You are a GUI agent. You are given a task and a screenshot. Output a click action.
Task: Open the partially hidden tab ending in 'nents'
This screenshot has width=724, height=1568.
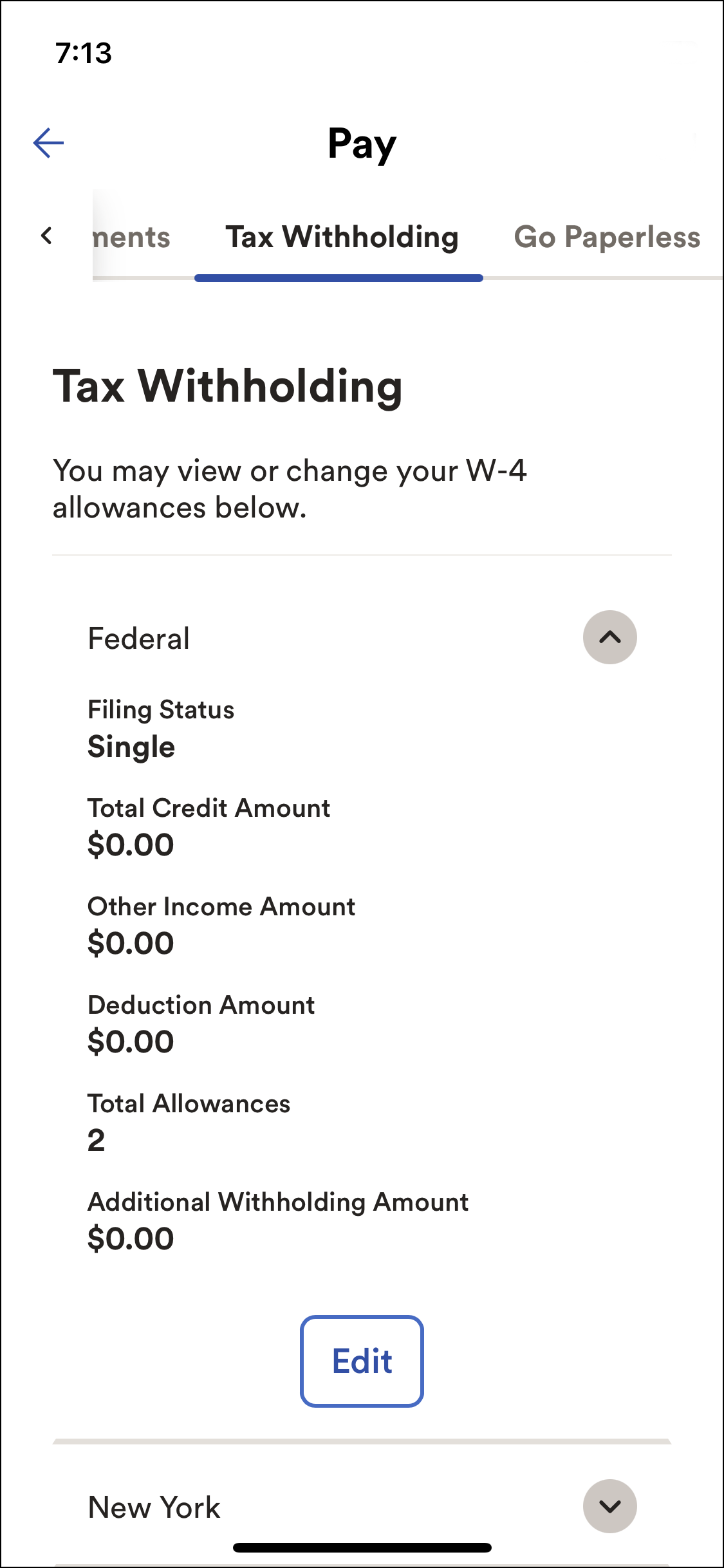coord(132,237)
